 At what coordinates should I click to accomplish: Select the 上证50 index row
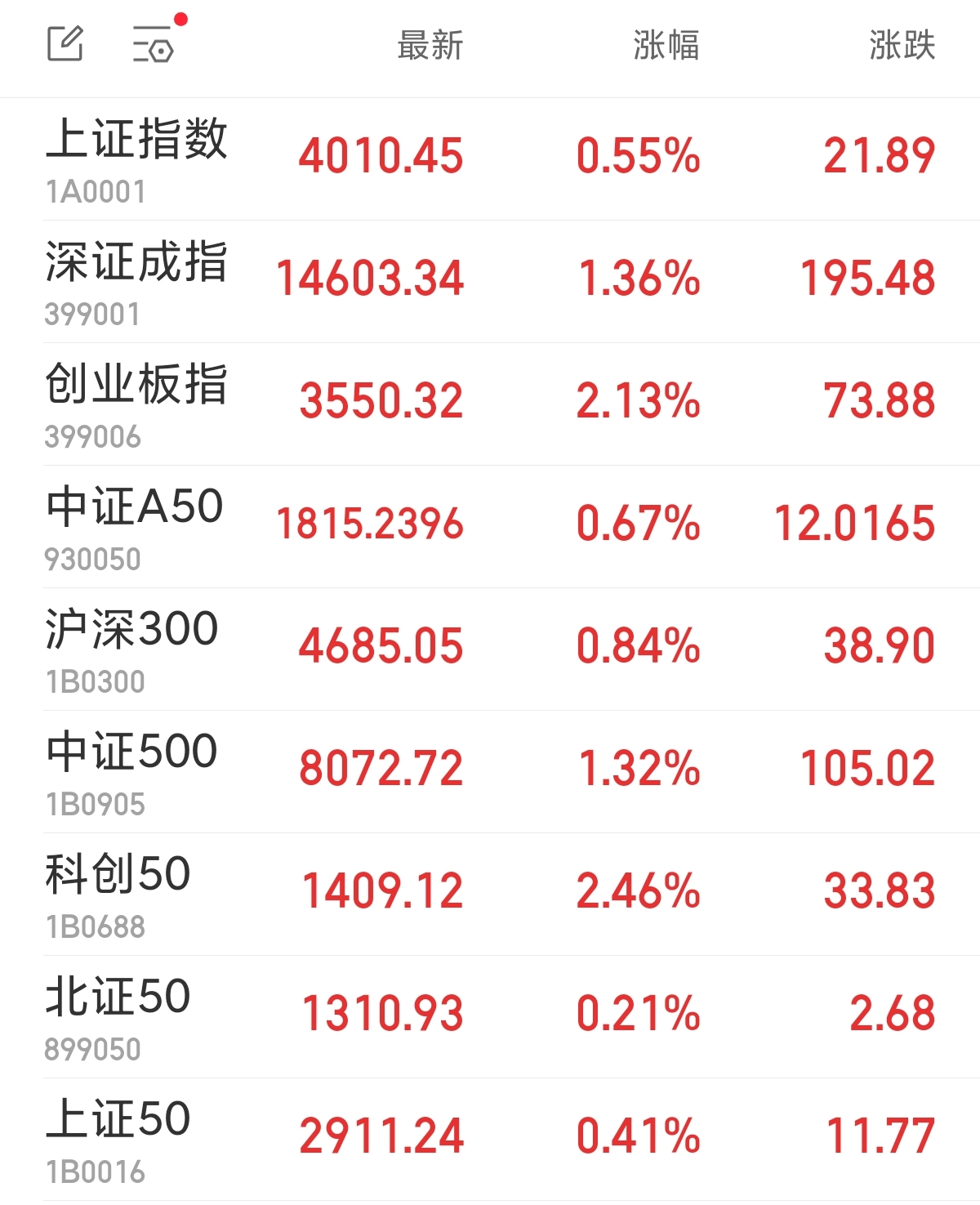[x=118, y=1138]
